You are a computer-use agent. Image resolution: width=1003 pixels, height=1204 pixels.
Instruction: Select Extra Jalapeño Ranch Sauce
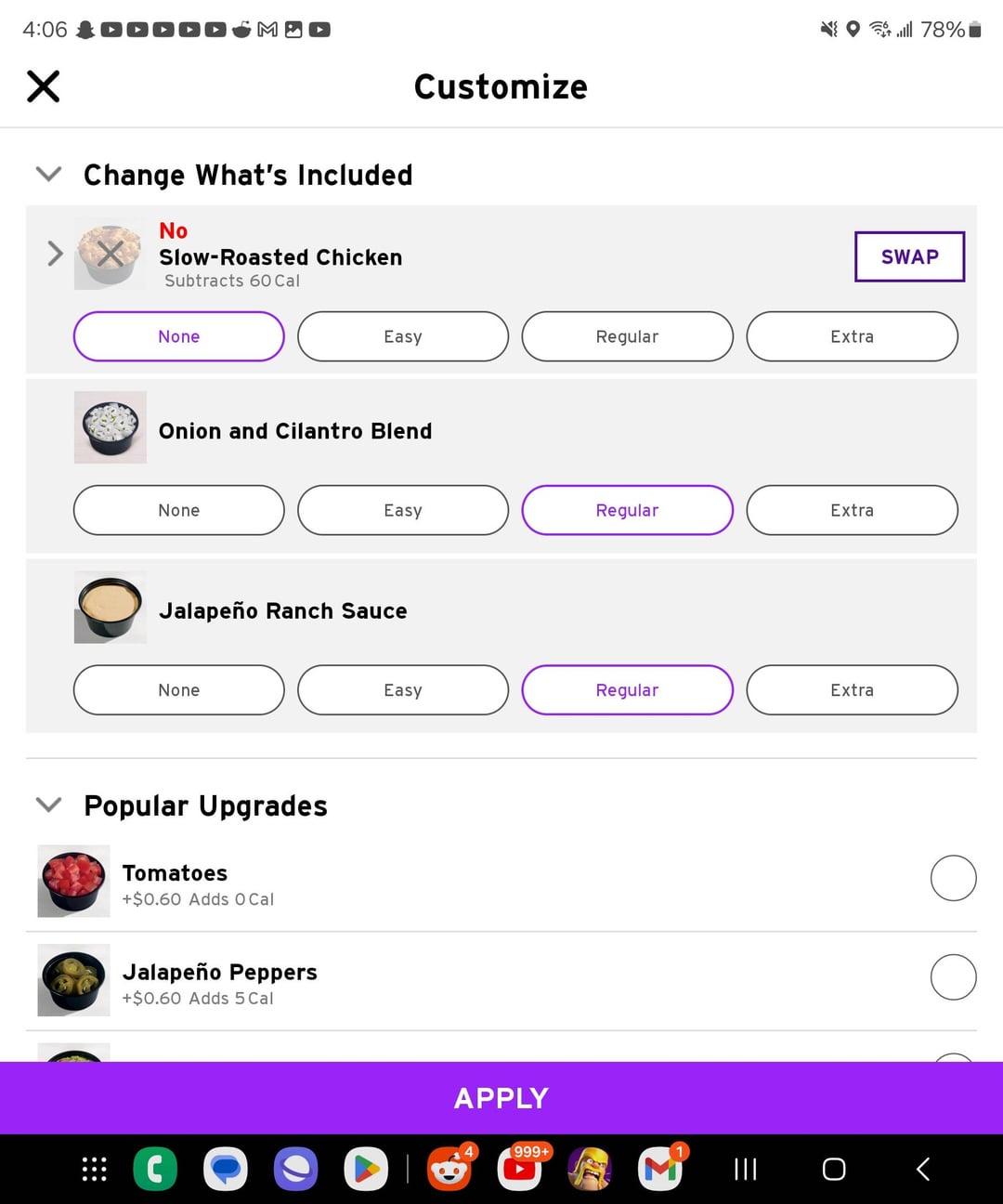[x=852, y=690]
